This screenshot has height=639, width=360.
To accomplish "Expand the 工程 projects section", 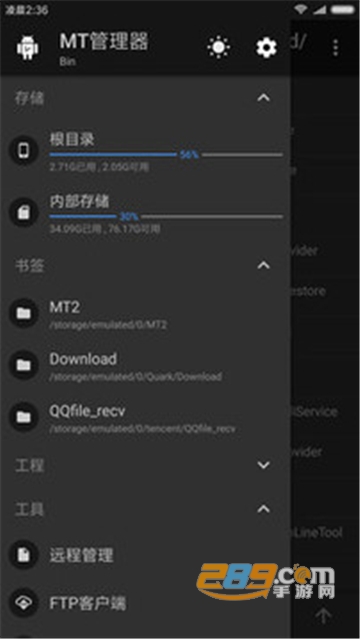I will [x=264, y=465].
